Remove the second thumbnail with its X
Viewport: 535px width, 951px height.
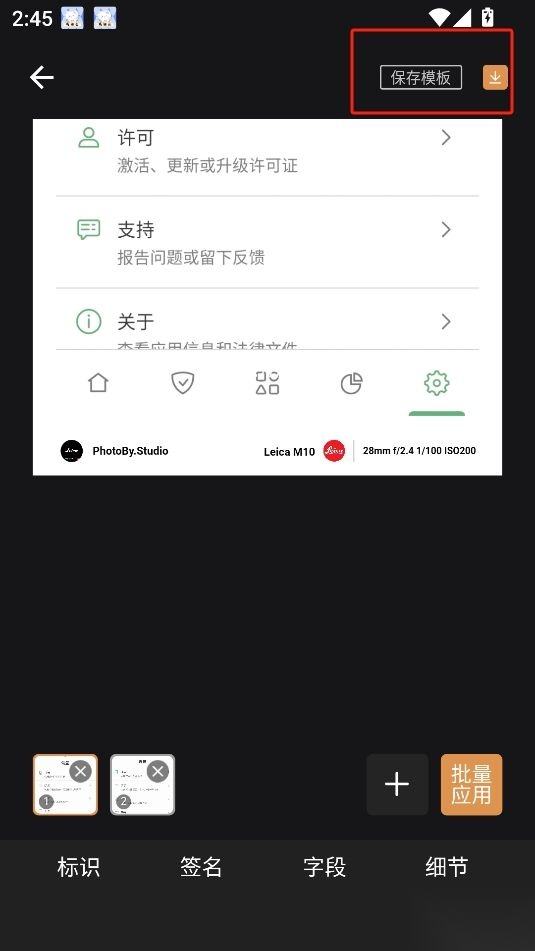pos(158,771)
